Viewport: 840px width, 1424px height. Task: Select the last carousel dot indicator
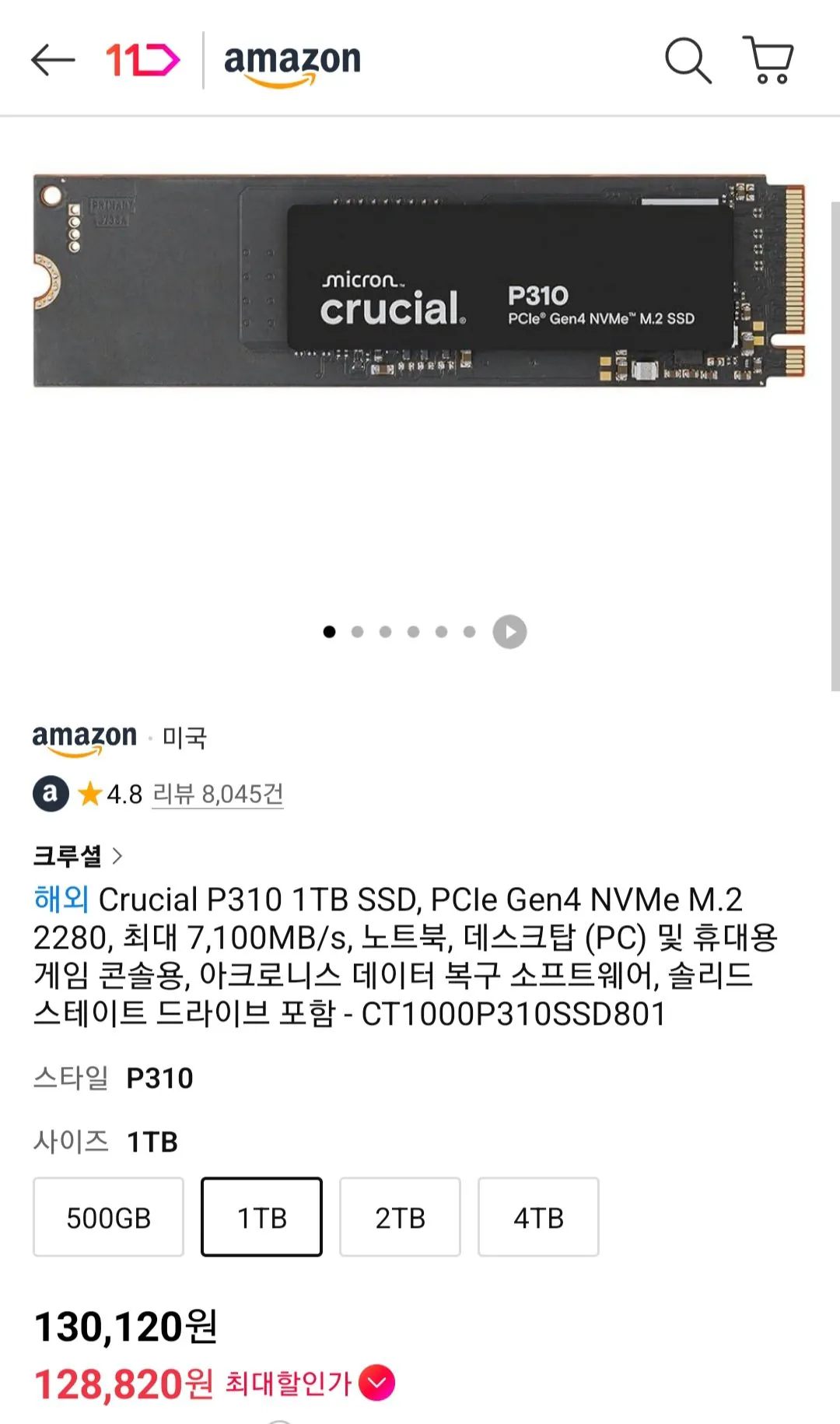click(x=468, y=631)
